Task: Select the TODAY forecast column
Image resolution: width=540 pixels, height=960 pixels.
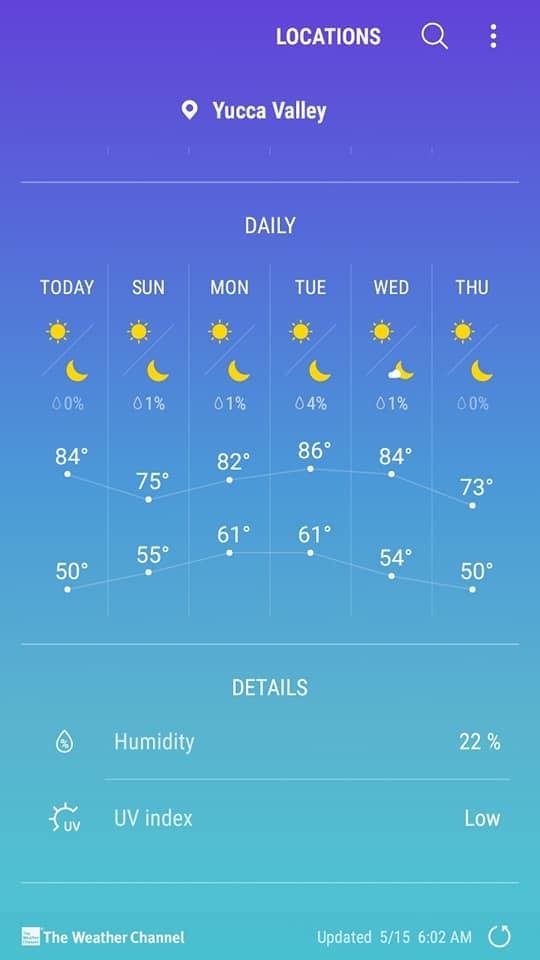Action: pyautogui.click(x=67, y=440)
